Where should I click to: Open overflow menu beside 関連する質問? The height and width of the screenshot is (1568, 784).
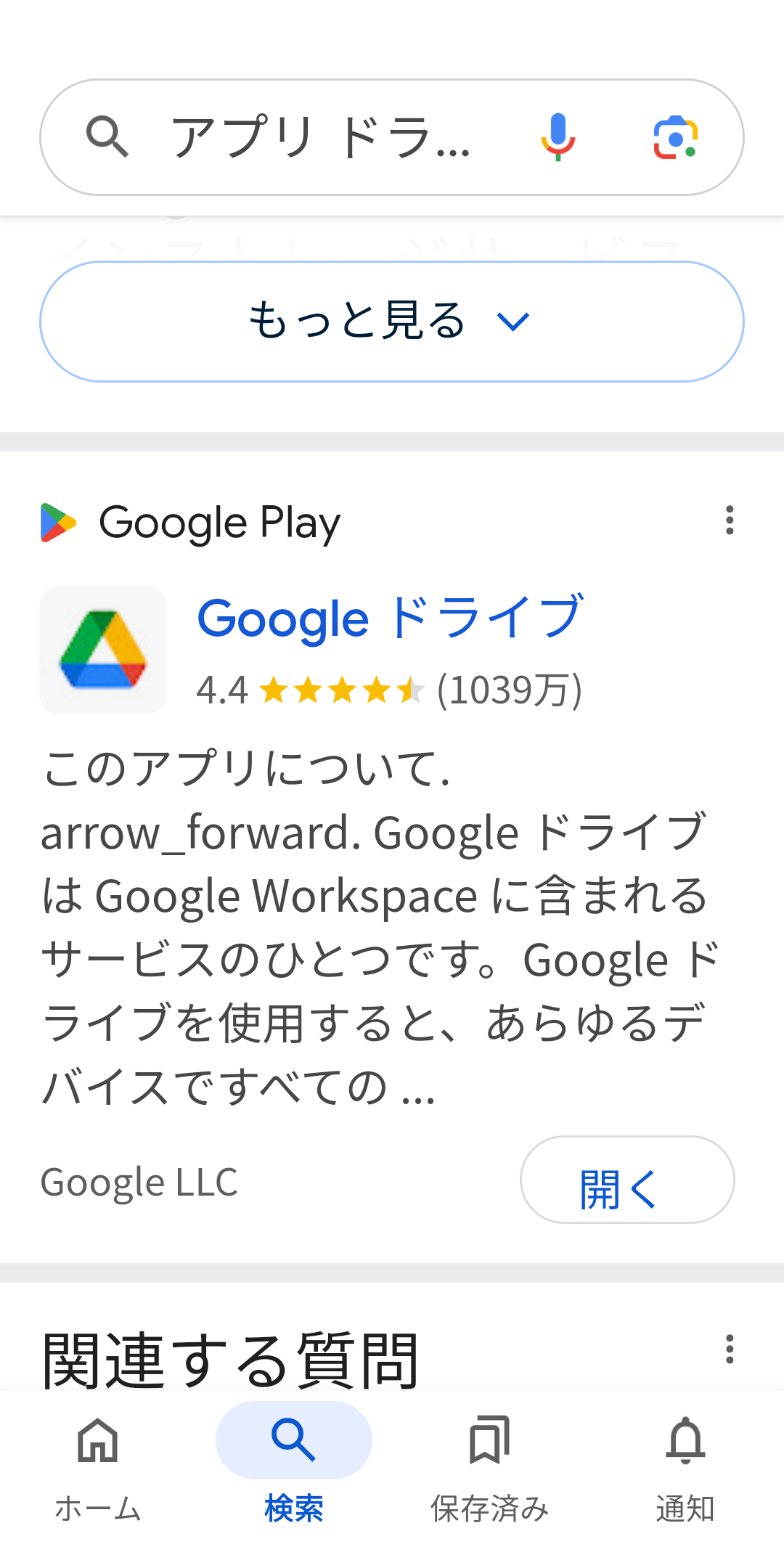(x=730, y=1349)
